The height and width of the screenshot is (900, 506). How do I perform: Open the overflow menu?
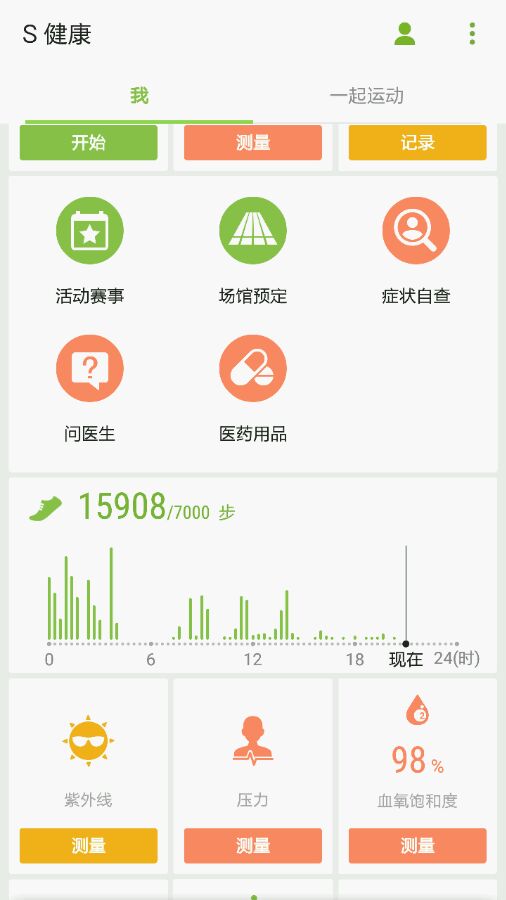tap(472, 34)
